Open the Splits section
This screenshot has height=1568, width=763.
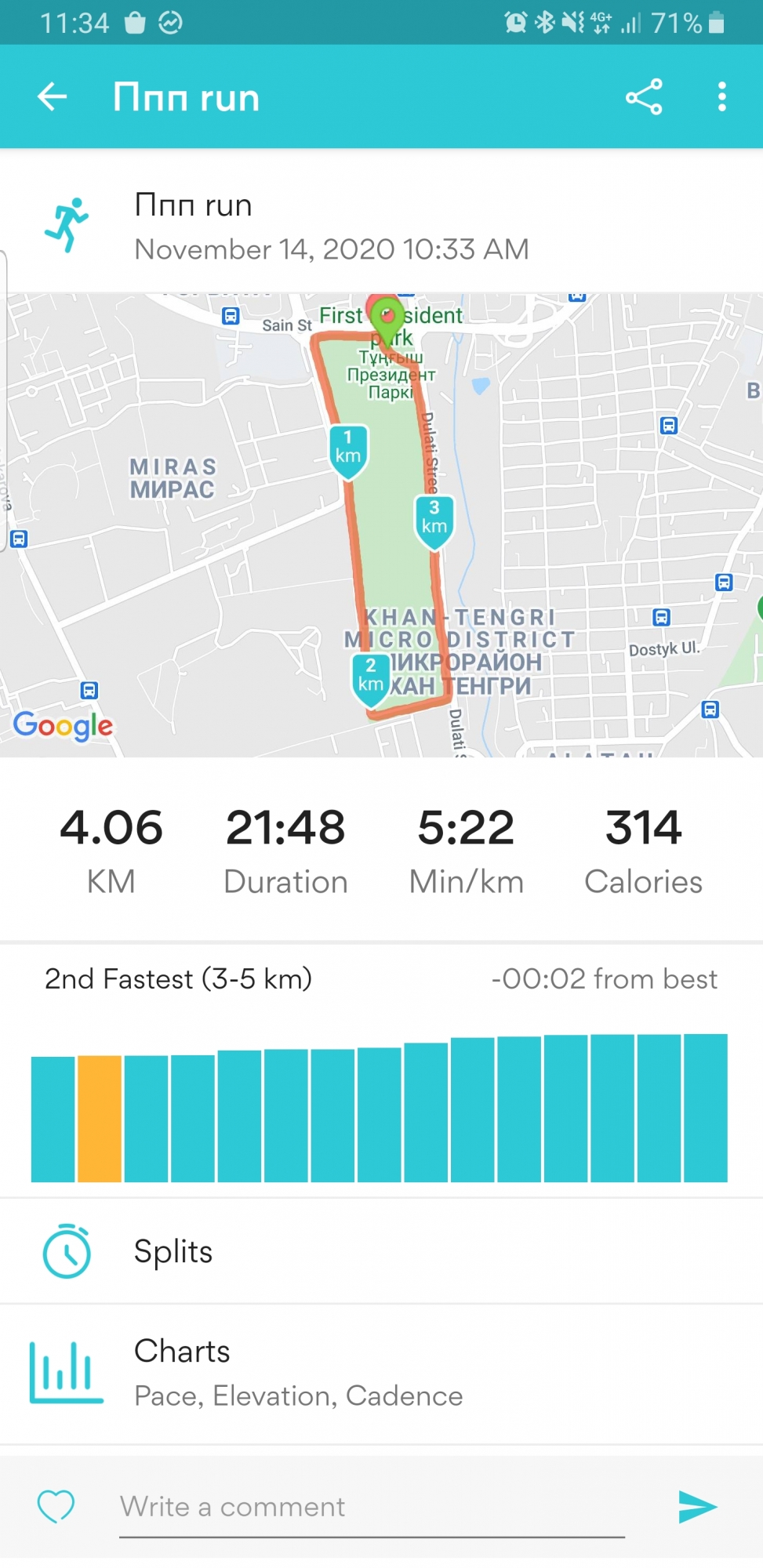pos(381,1251)
